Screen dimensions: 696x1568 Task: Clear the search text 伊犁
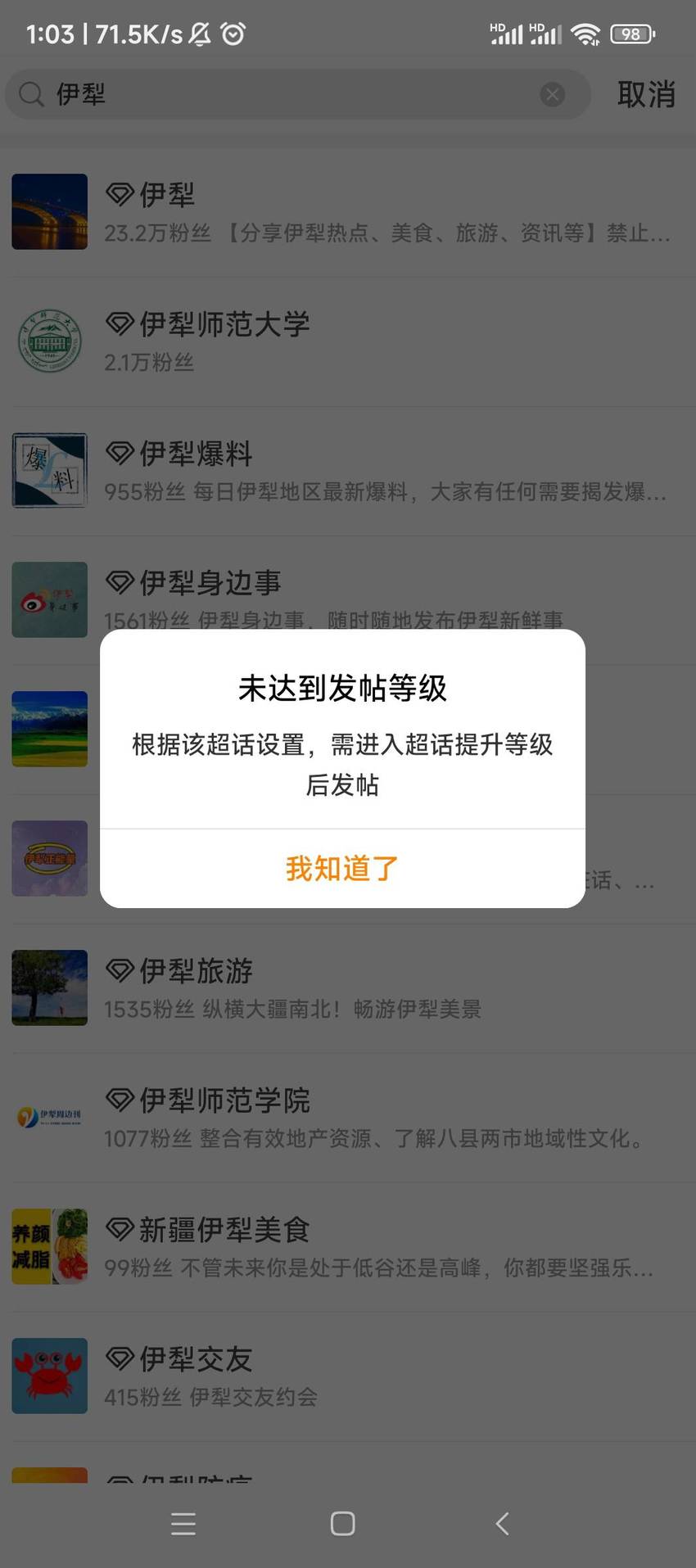coord(553,95)
